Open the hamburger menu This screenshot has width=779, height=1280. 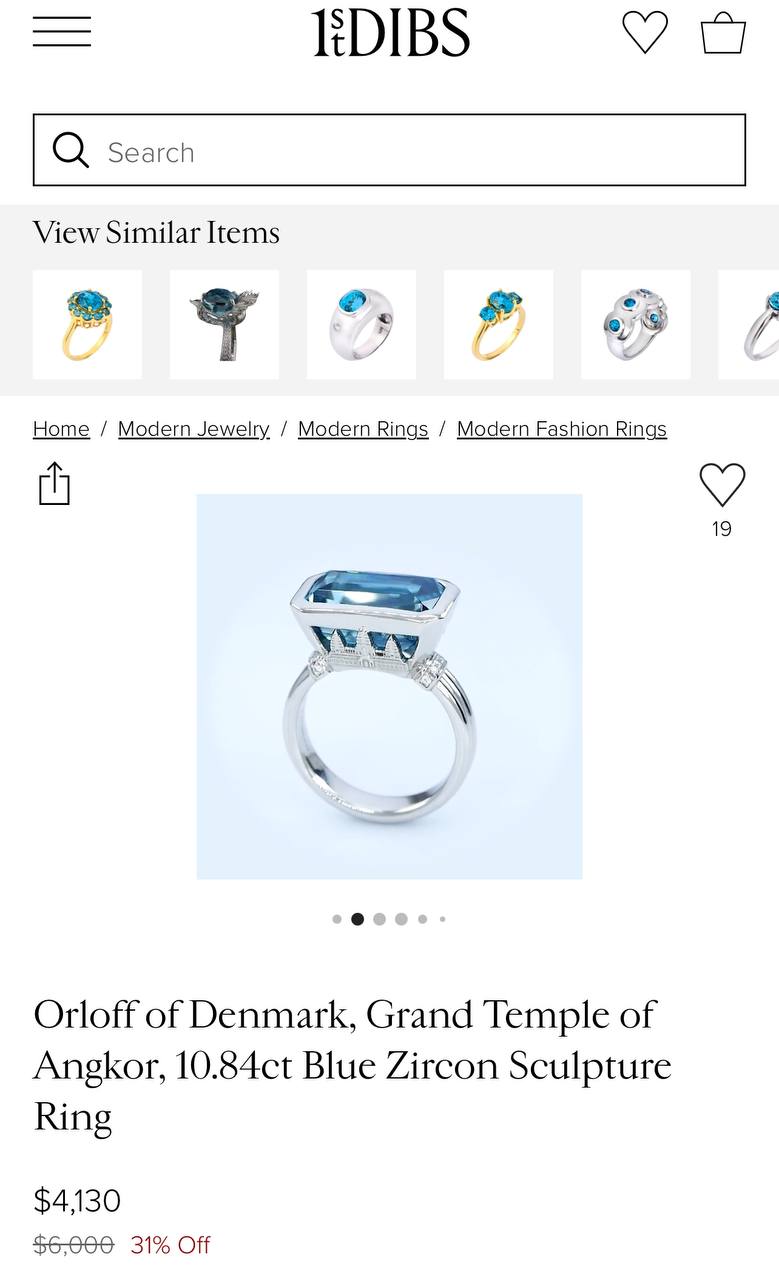(x=61, y=32)
